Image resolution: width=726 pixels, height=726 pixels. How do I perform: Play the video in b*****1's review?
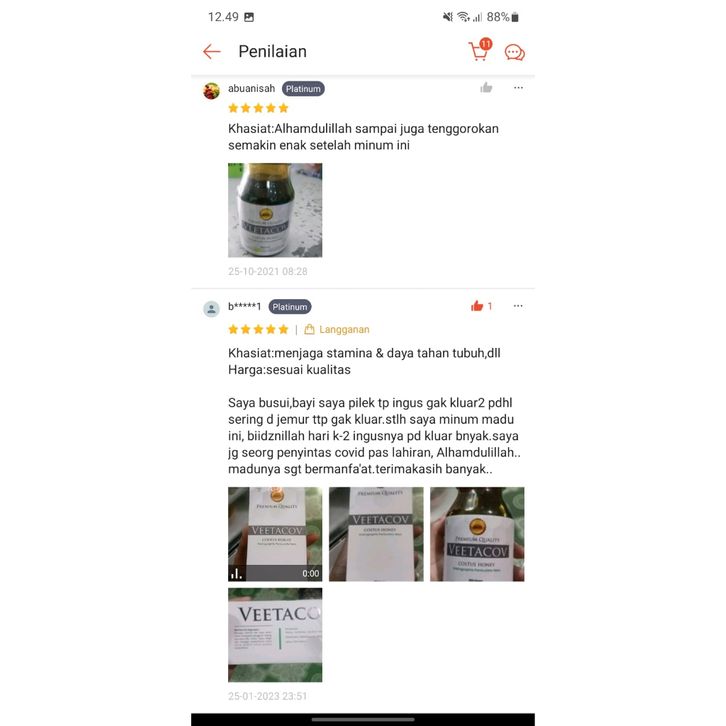(275, 534)
